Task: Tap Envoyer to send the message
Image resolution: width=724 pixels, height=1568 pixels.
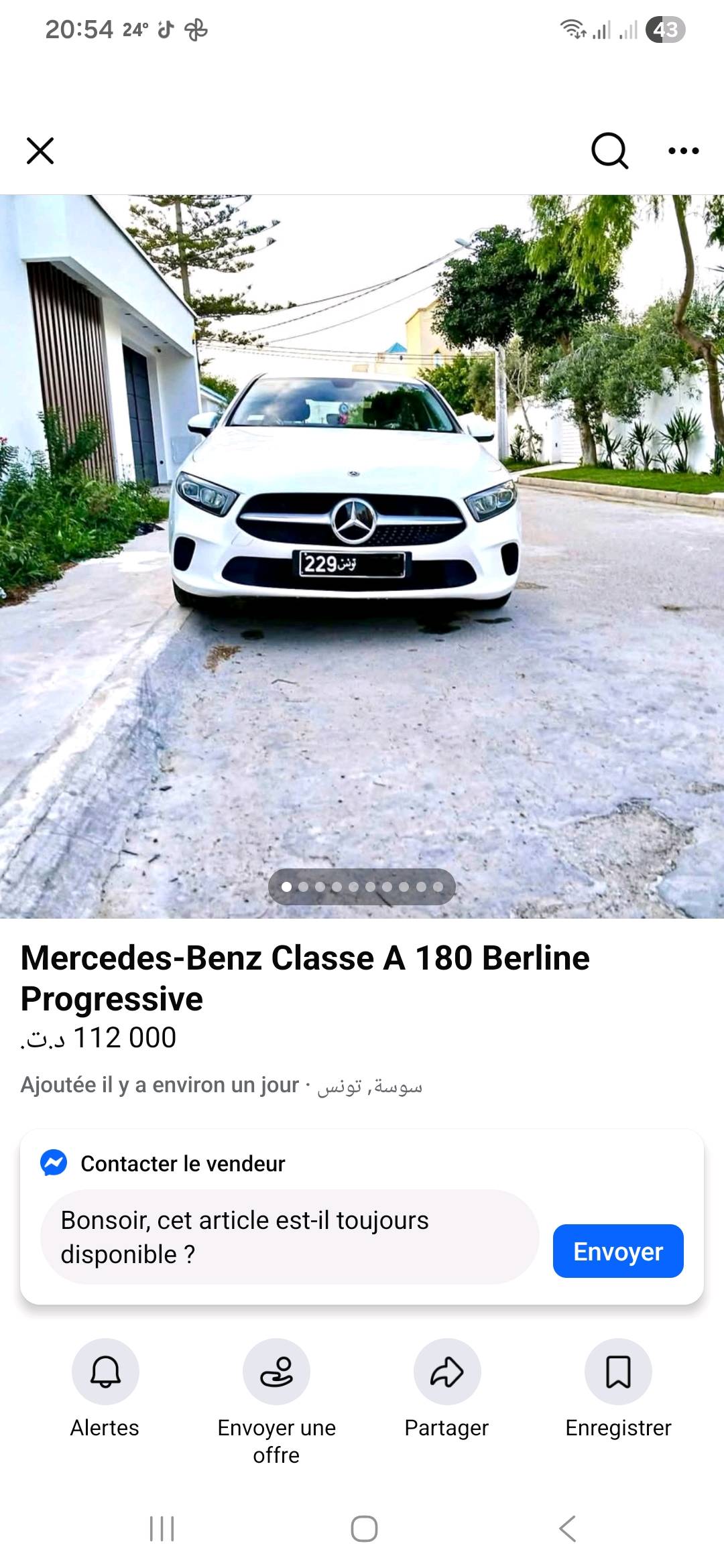Action: point(618,1251)
